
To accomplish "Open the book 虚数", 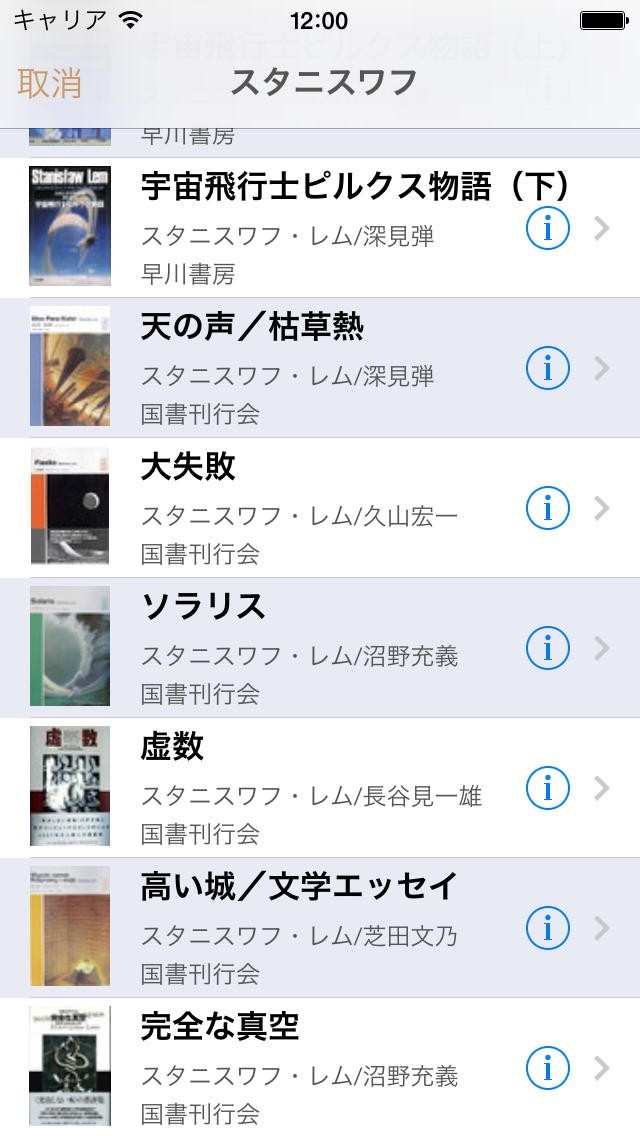I will [x=300, y=788].
